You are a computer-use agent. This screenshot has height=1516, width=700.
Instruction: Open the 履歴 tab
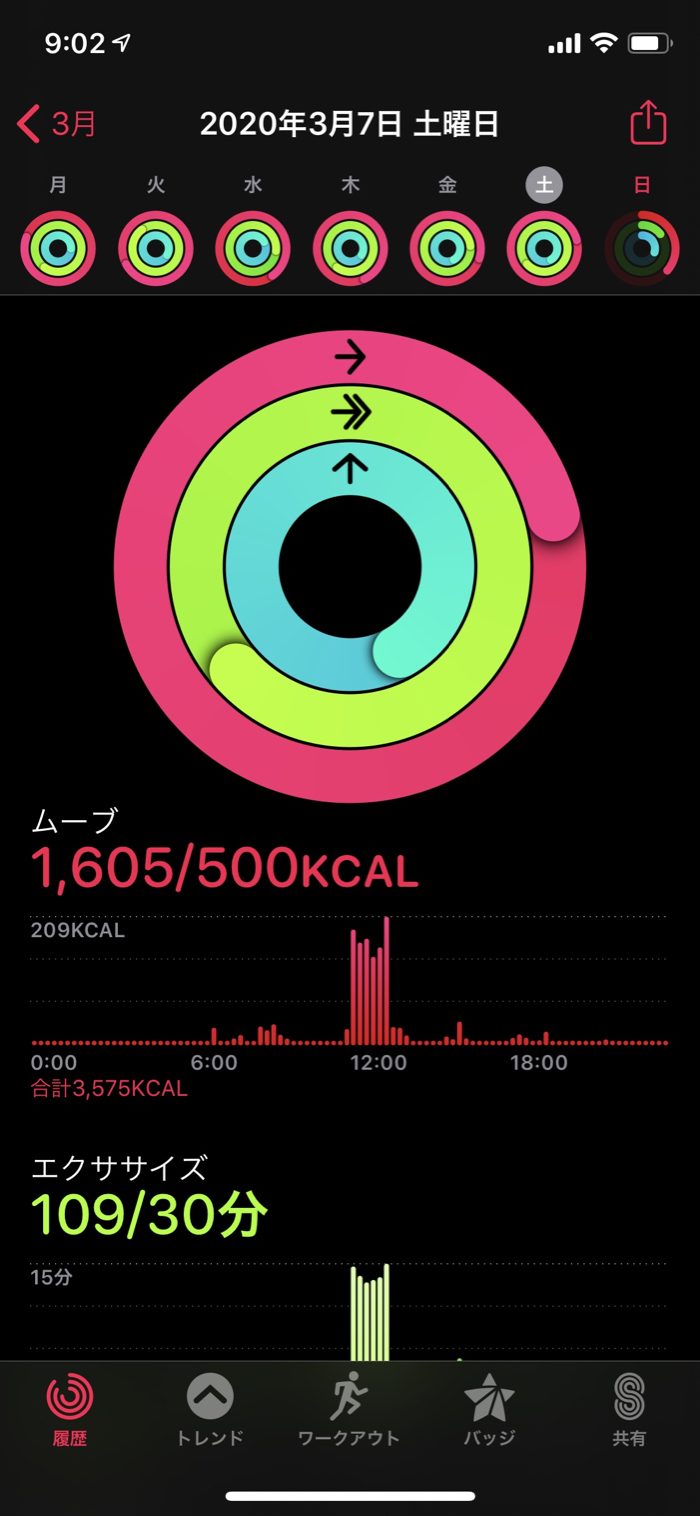click(x=70, y=1410)
